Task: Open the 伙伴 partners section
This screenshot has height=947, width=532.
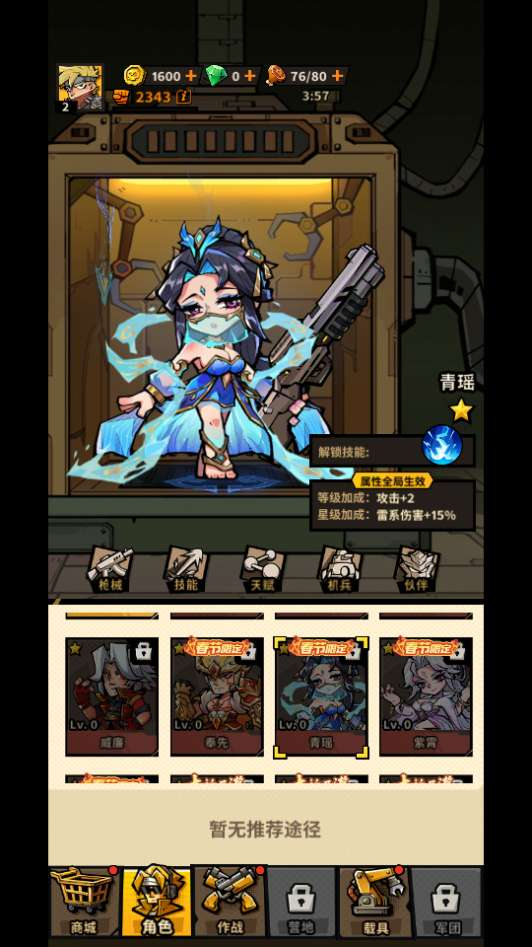Action: click(415, 568)
